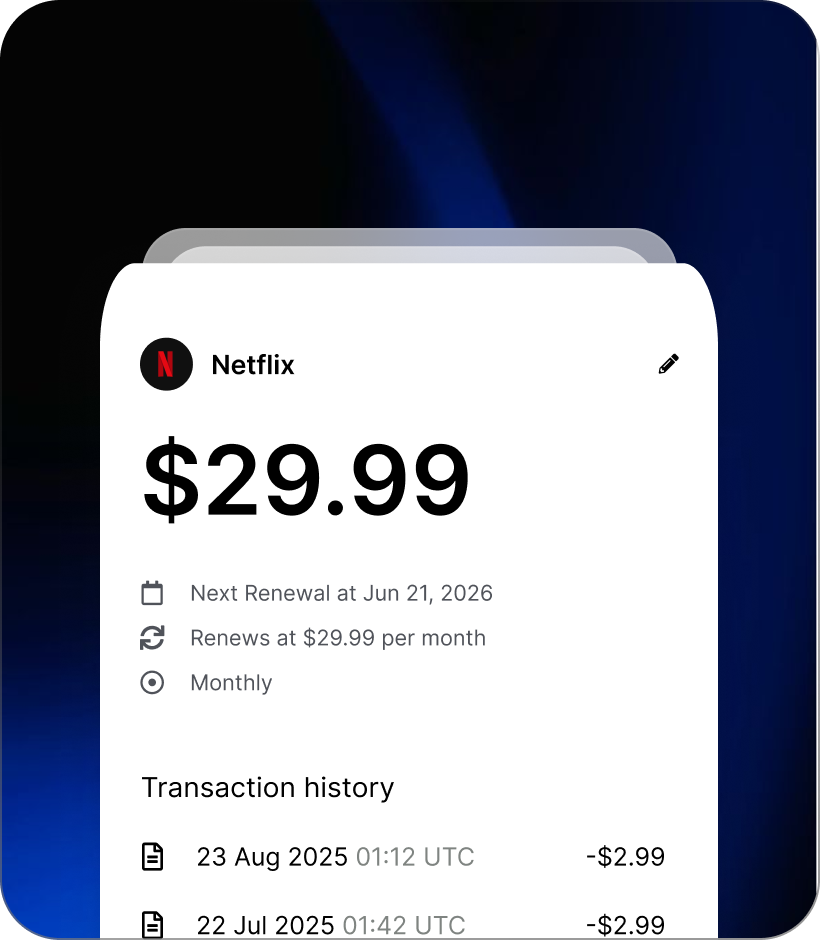
Task: Click the receipt icon for 23 Aug 2025
Action: (153, 856)
